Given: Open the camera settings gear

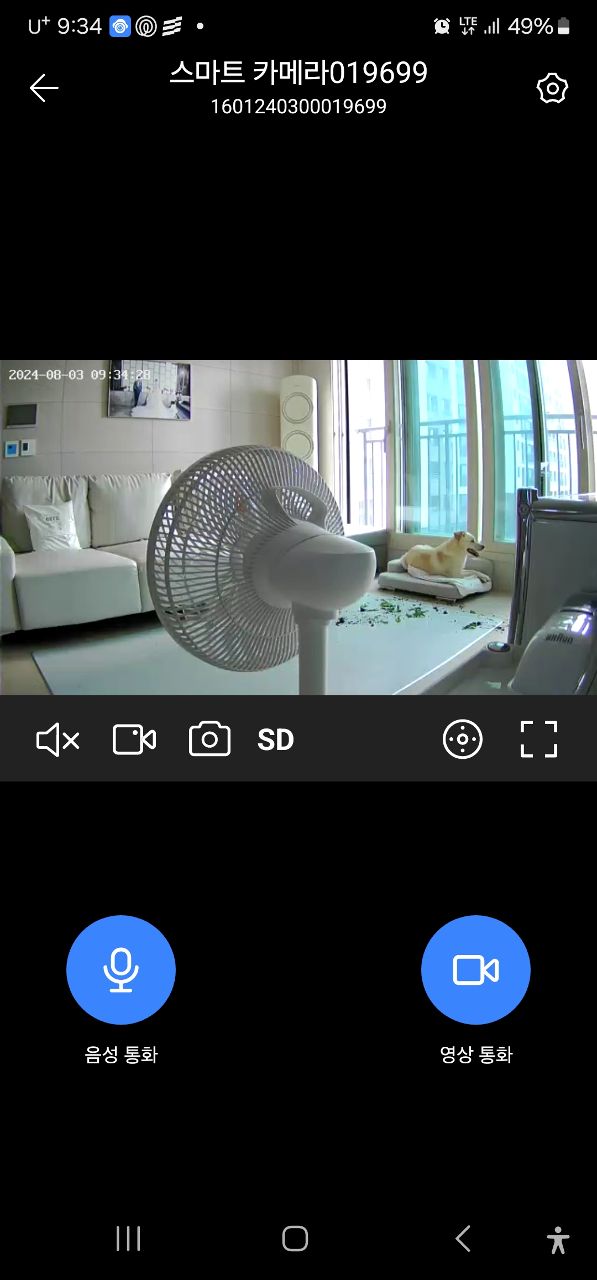Looking at the screenshot, I should pyautogui.click(x=552, y=88).
